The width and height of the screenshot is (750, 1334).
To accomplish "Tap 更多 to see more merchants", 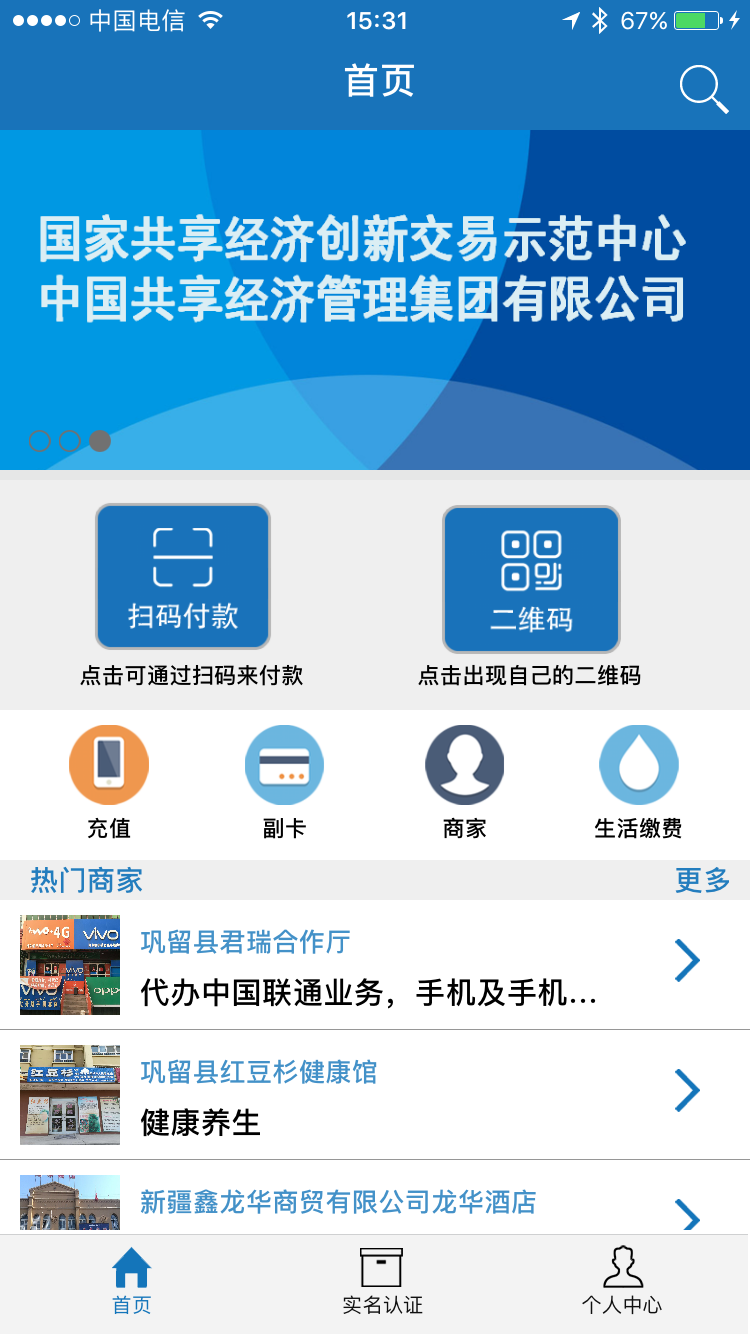I will tap(702, 880).
